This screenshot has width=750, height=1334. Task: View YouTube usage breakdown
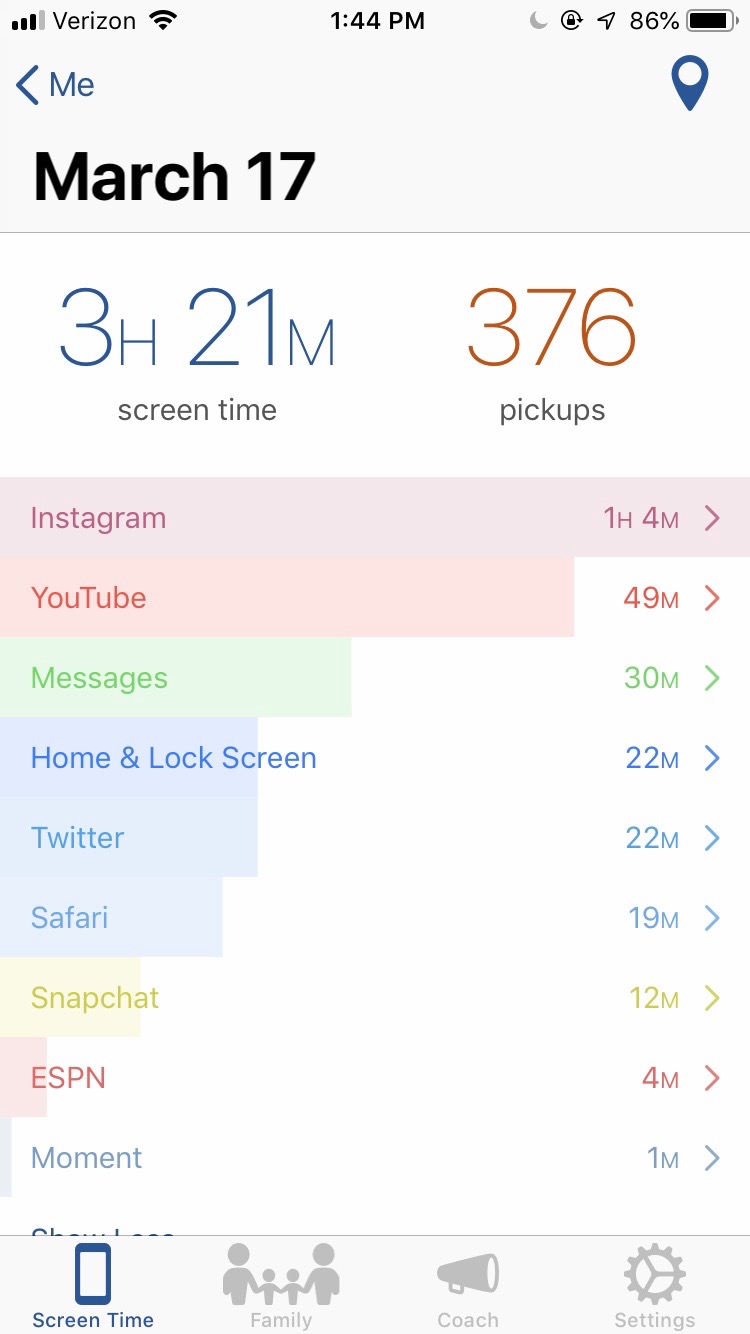coord(375,598)
